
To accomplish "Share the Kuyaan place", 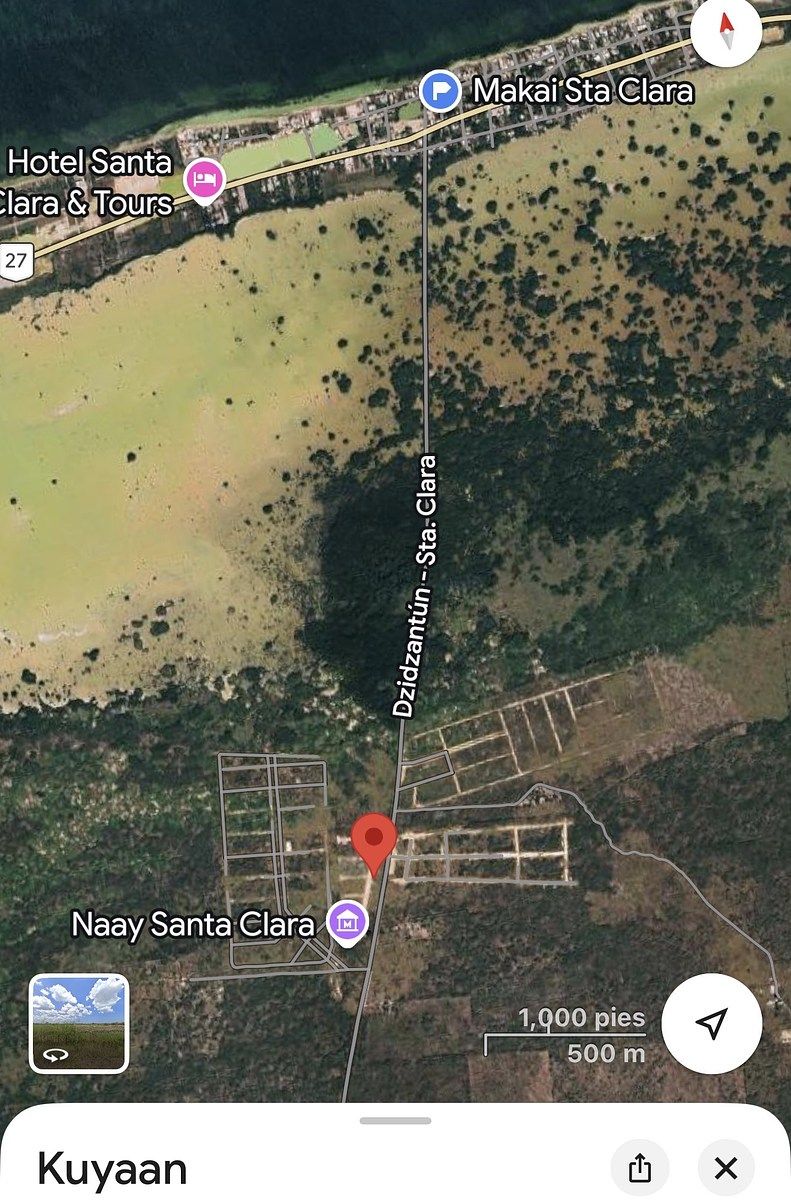I will pos(640,1167).
